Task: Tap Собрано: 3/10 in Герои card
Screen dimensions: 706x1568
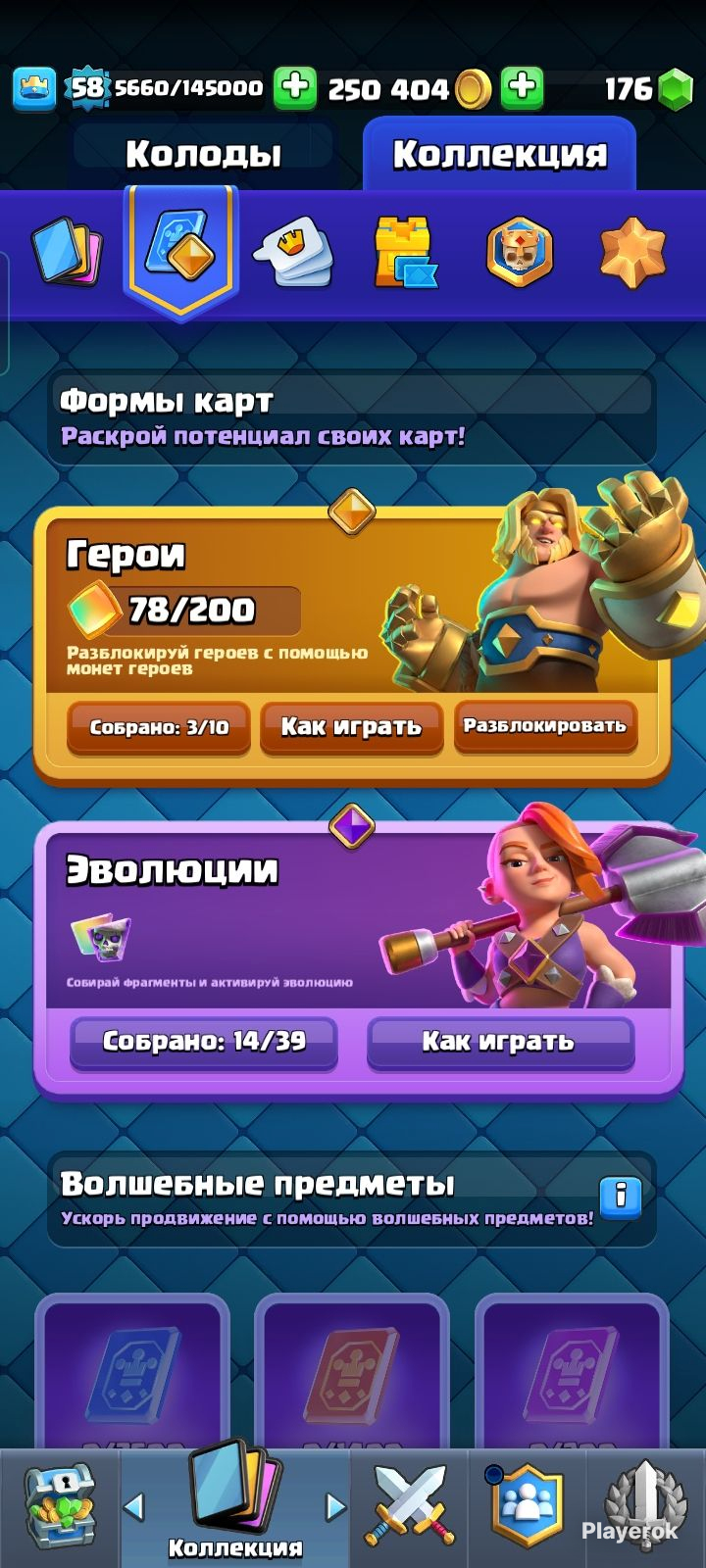Action: (x=159, y=727)
